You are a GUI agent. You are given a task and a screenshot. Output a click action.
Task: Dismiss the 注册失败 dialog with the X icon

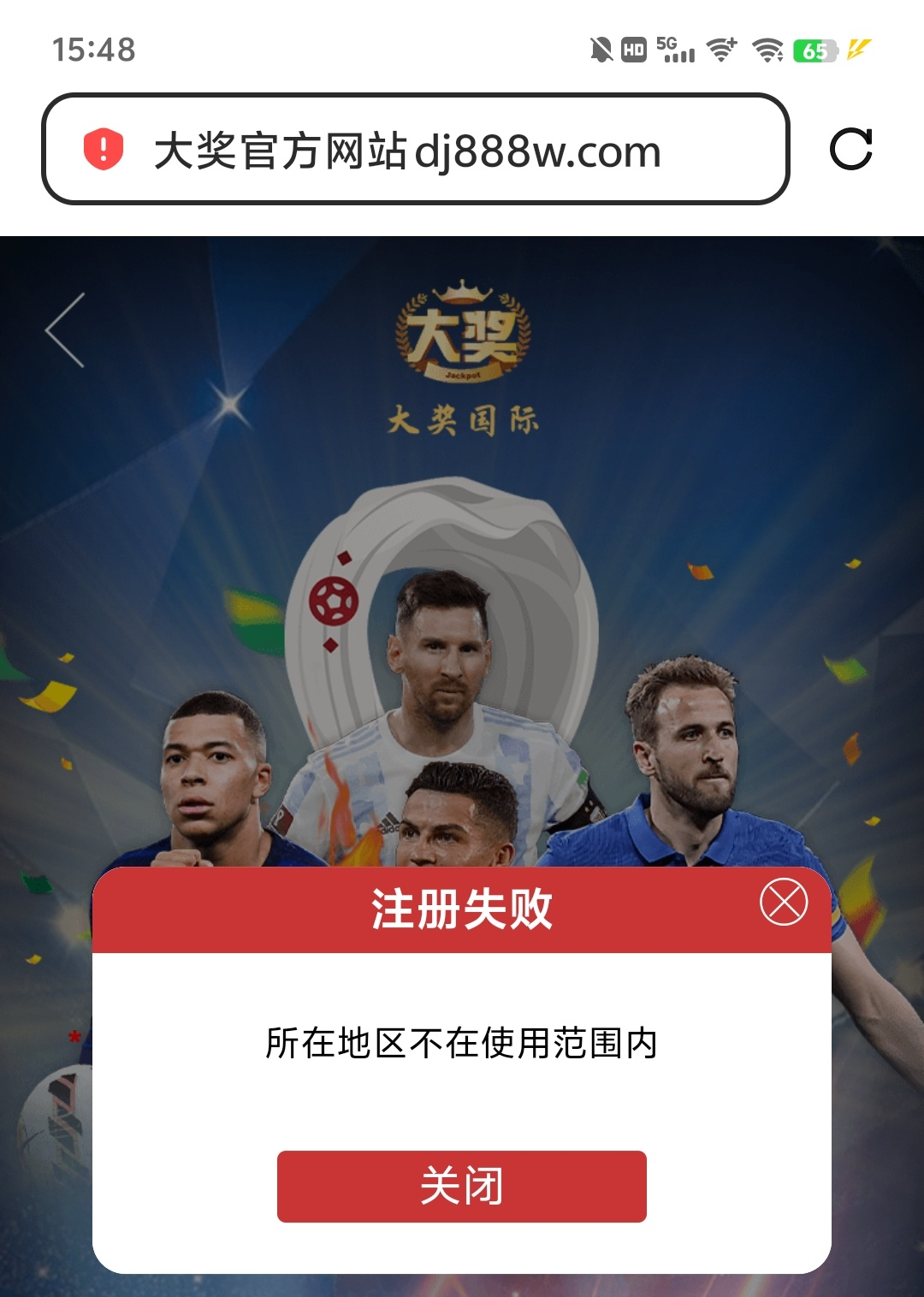coord(783,903)
